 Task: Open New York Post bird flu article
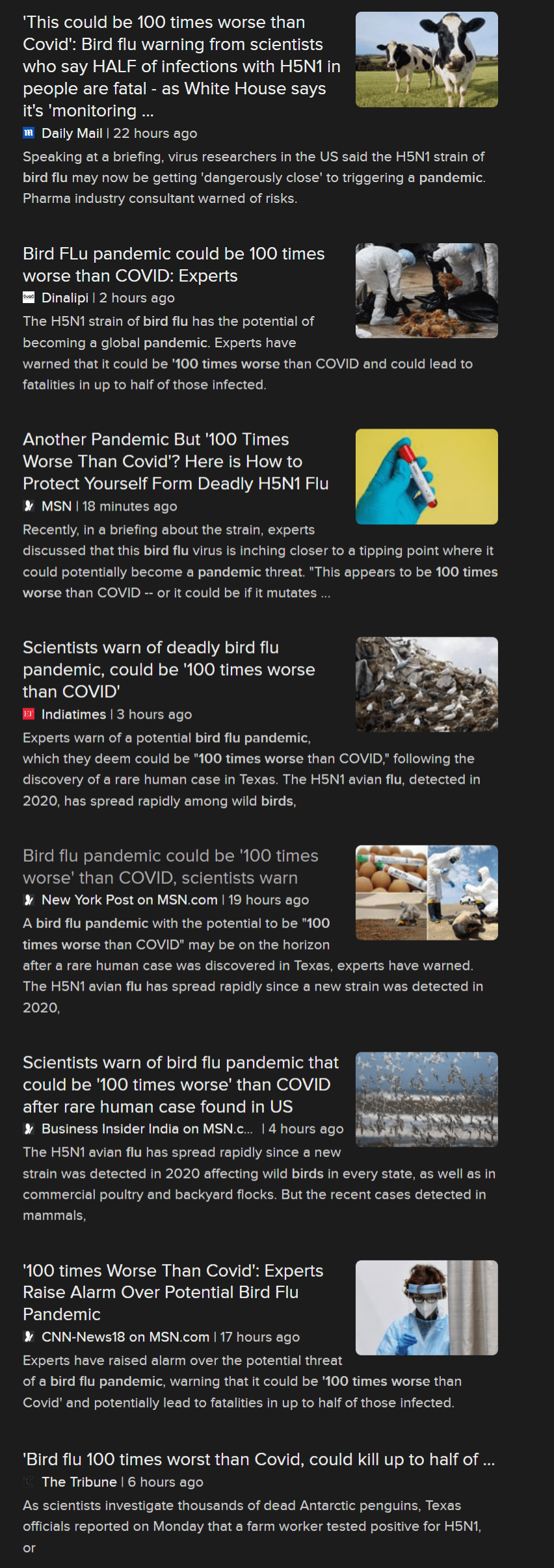[x=170, y=867]
